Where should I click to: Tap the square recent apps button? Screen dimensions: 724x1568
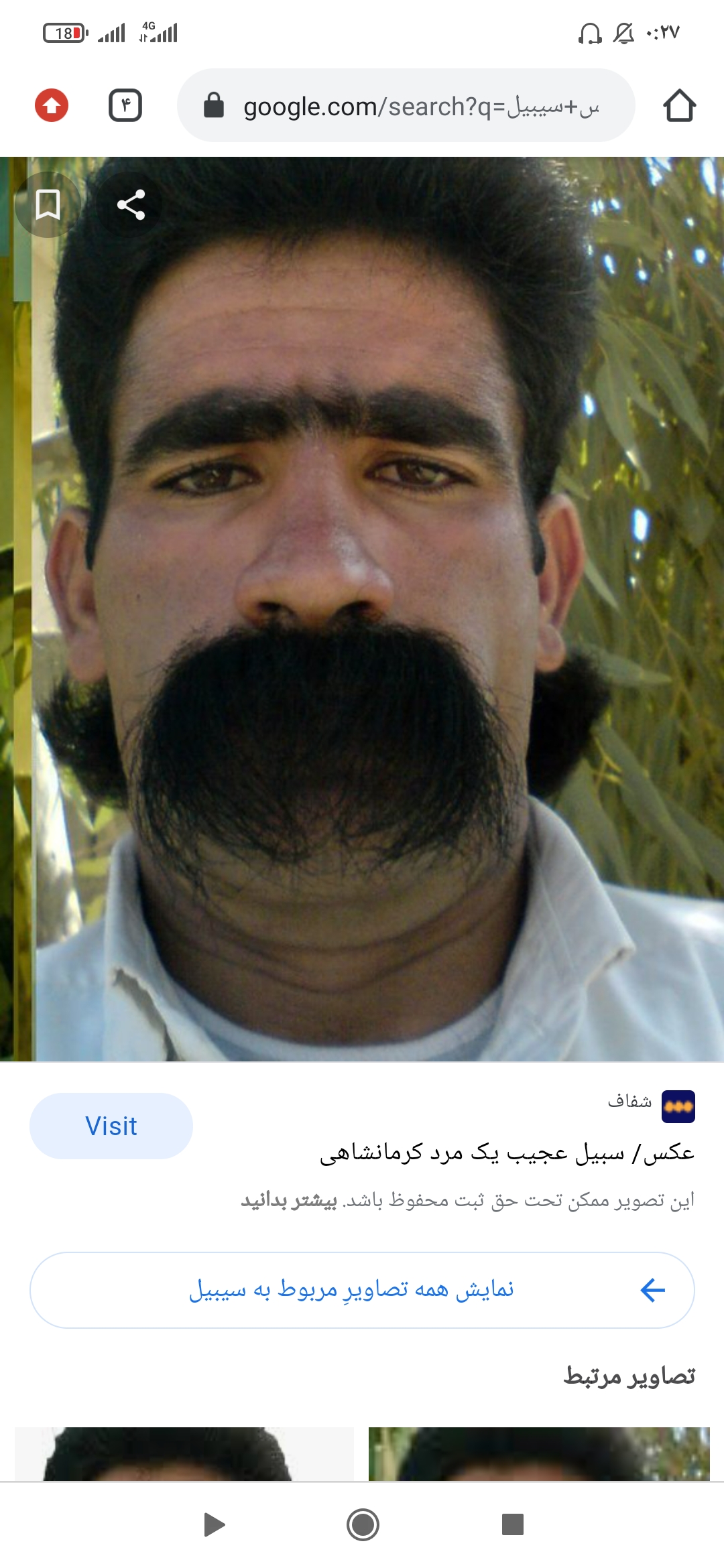pyautogui.click(x=513, y=1524)
